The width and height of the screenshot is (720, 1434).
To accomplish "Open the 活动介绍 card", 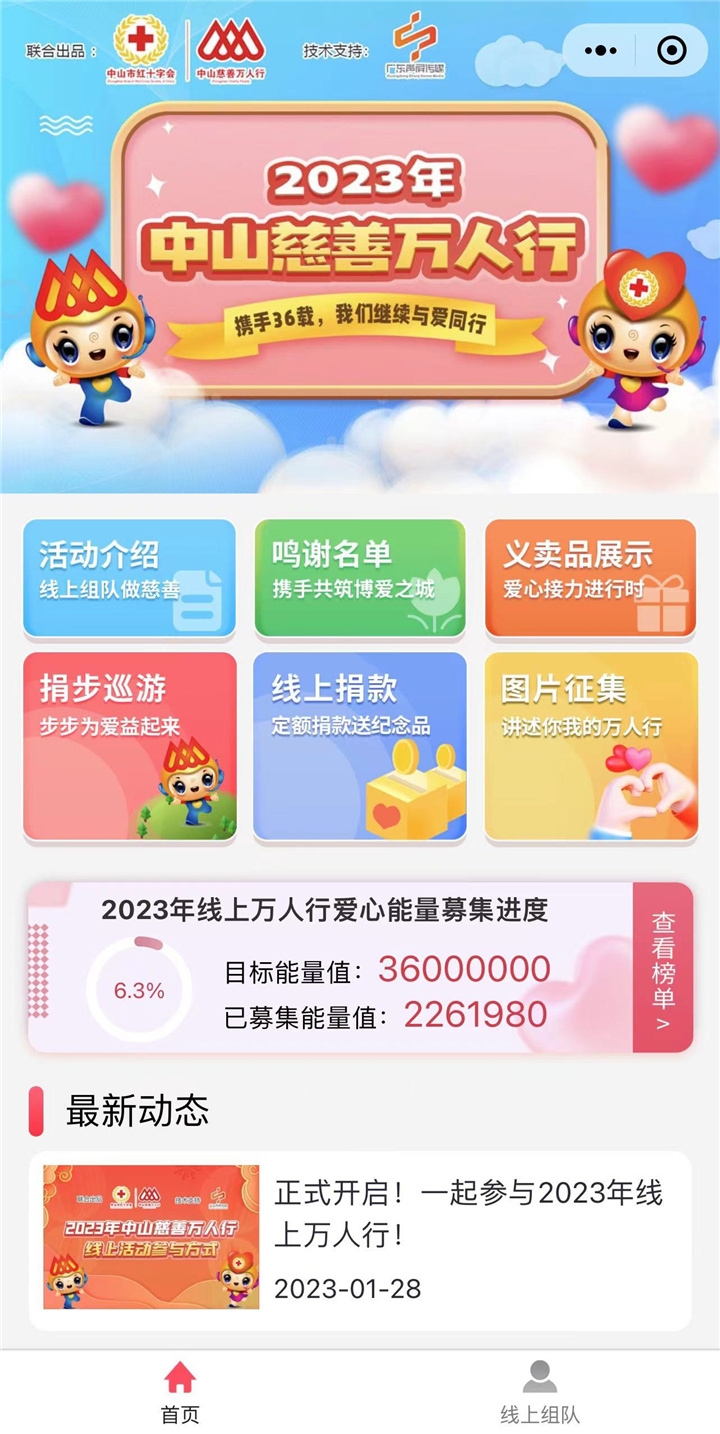I will coord(129,578).
